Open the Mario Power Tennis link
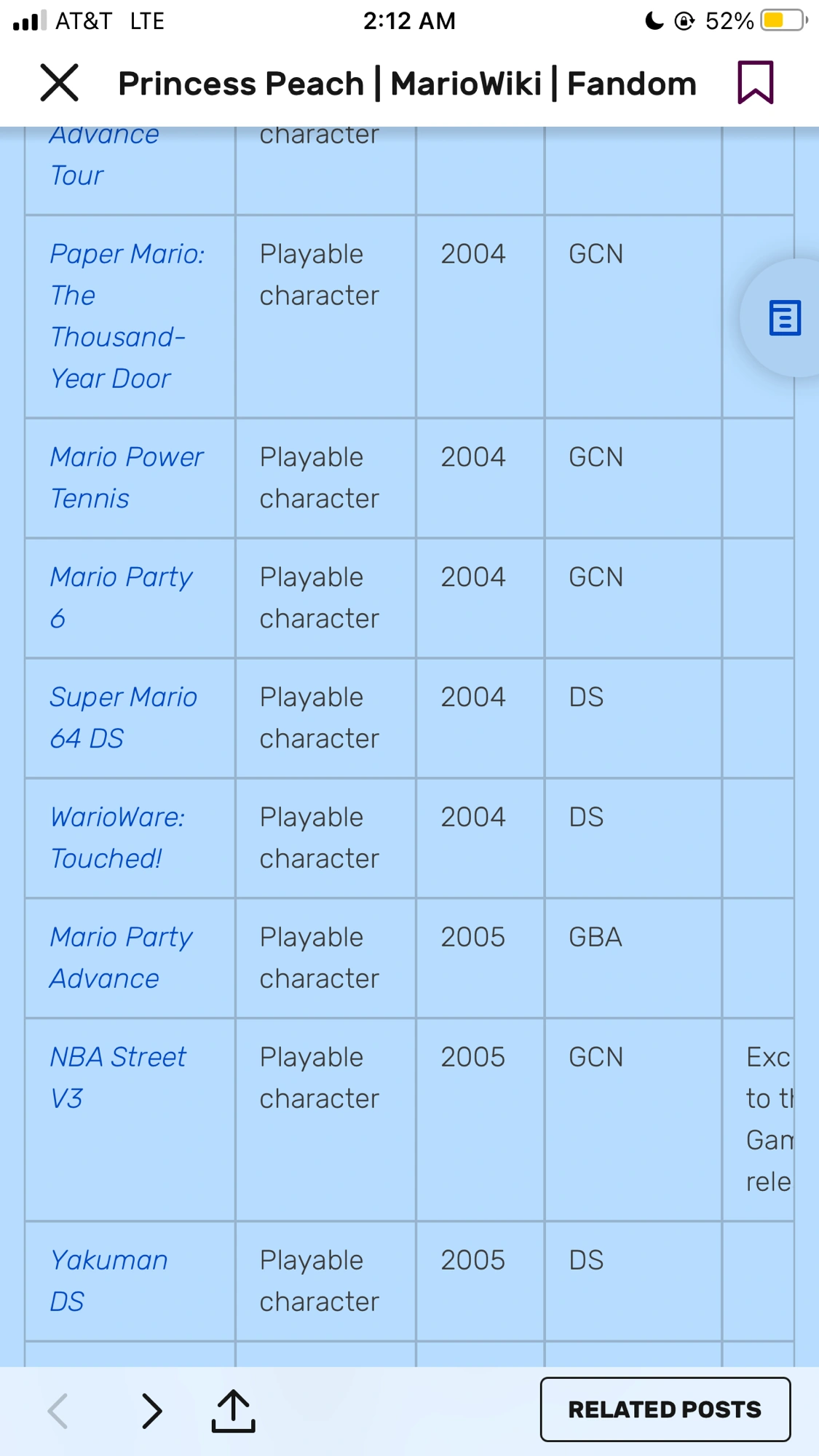The height and width of the screenshot is (1456, 819). [x=126, y=478]
